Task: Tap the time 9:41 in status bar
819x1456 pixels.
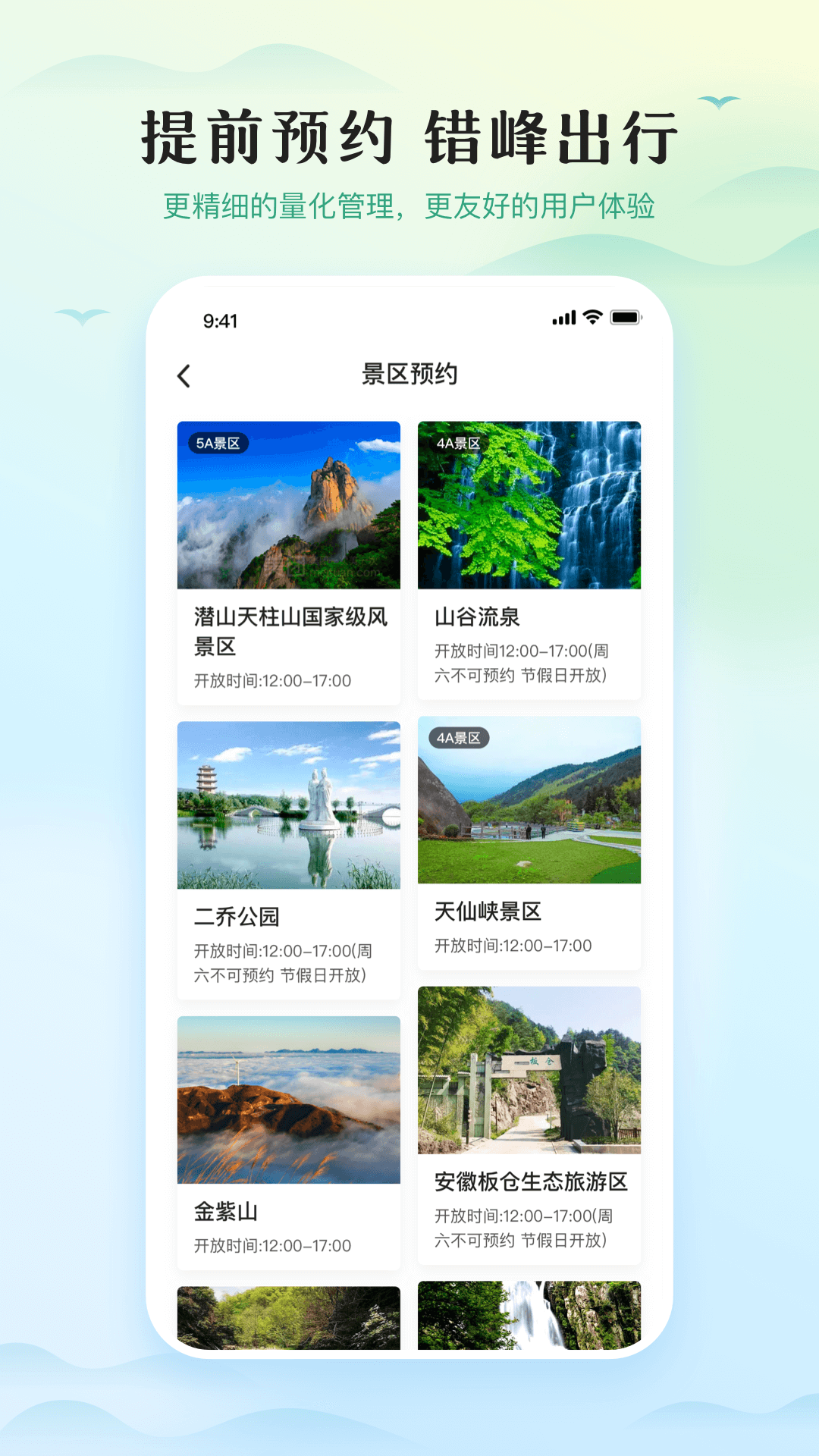Action: coord(219,319)
